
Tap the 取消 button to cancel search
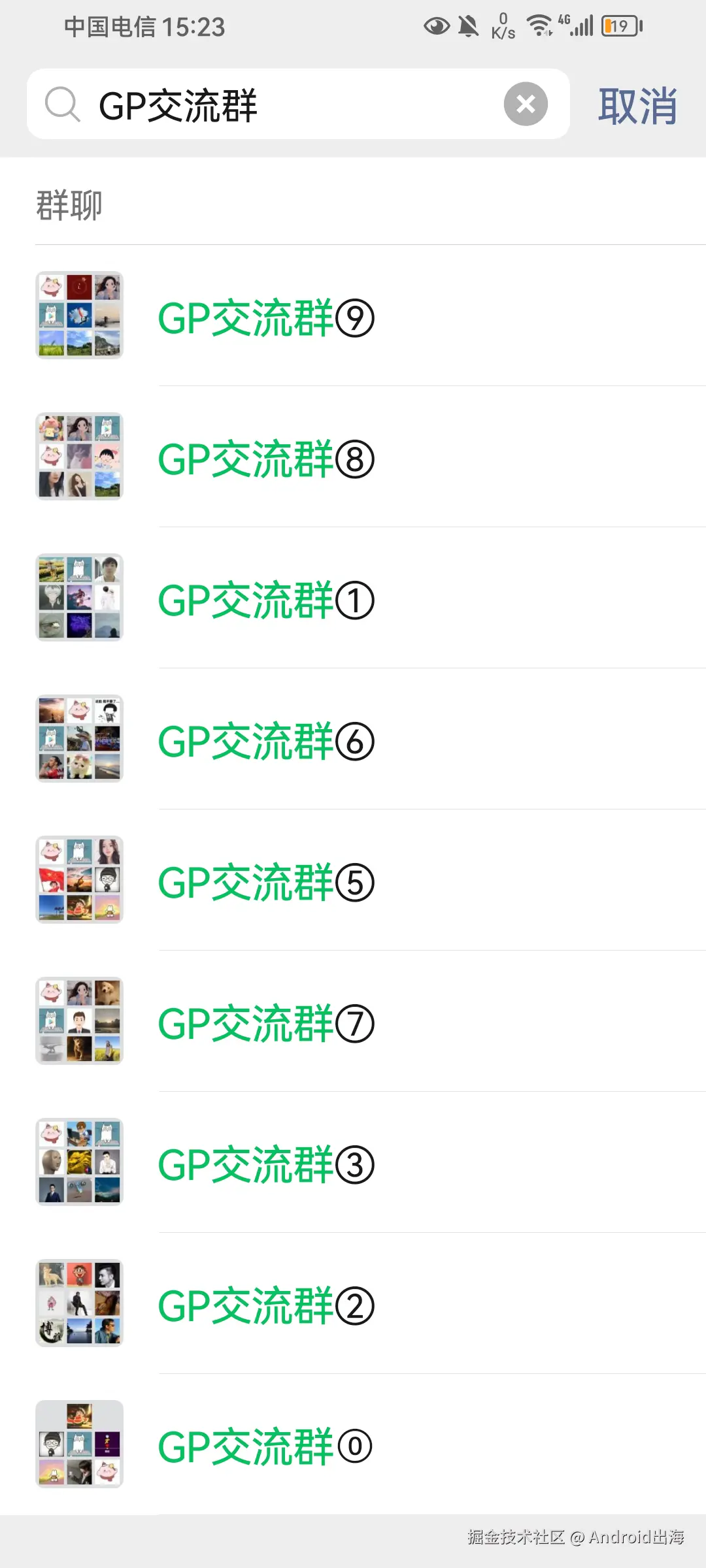coord(636,106)
